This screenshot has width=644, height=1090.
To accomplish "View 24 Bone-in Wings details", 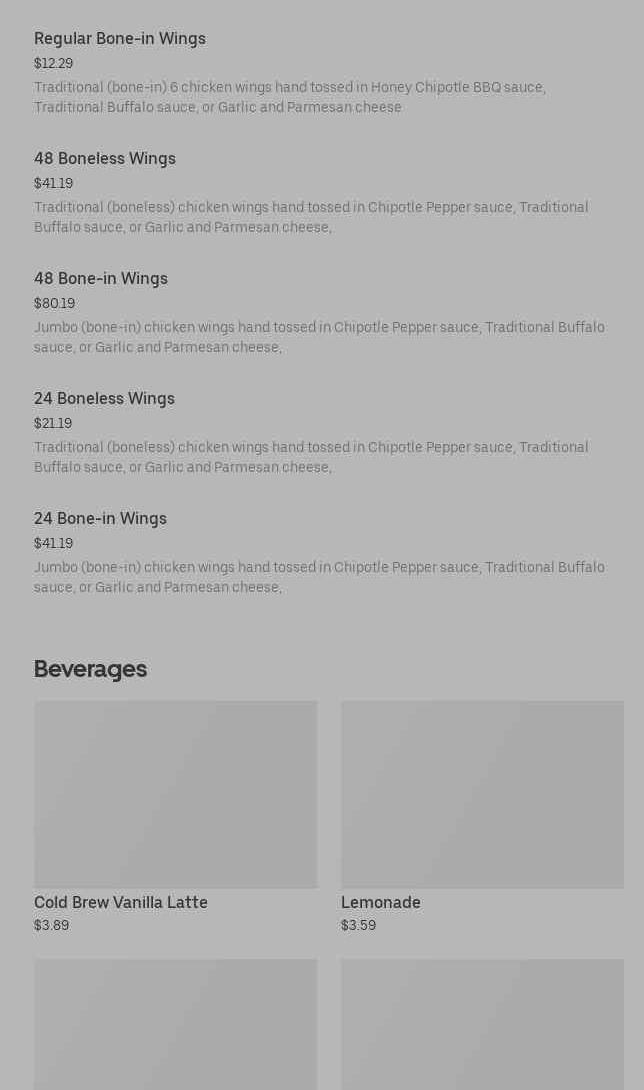I will [x=322, y=552].
